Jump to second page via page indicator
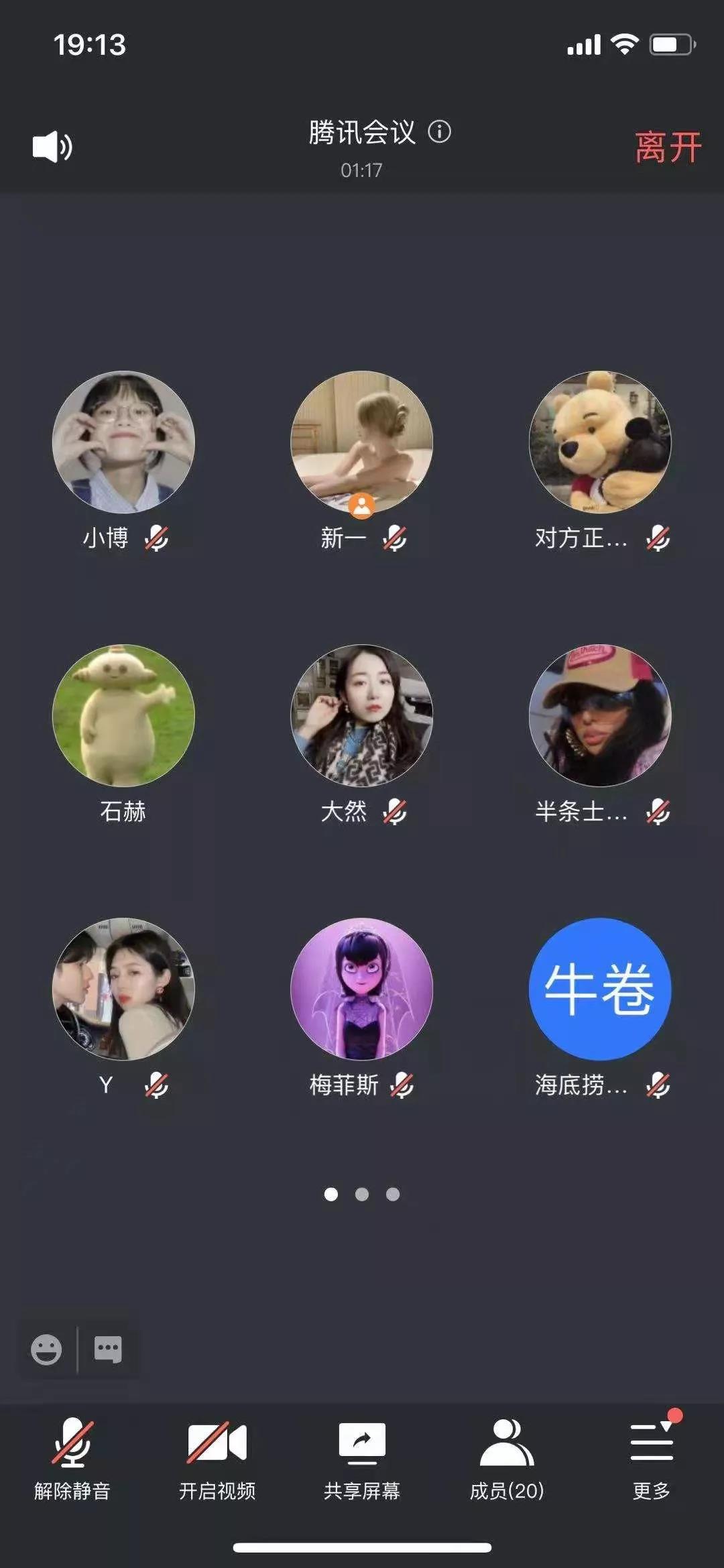The height and width of the screenshot is (1568, 724). pos(362,1194)
